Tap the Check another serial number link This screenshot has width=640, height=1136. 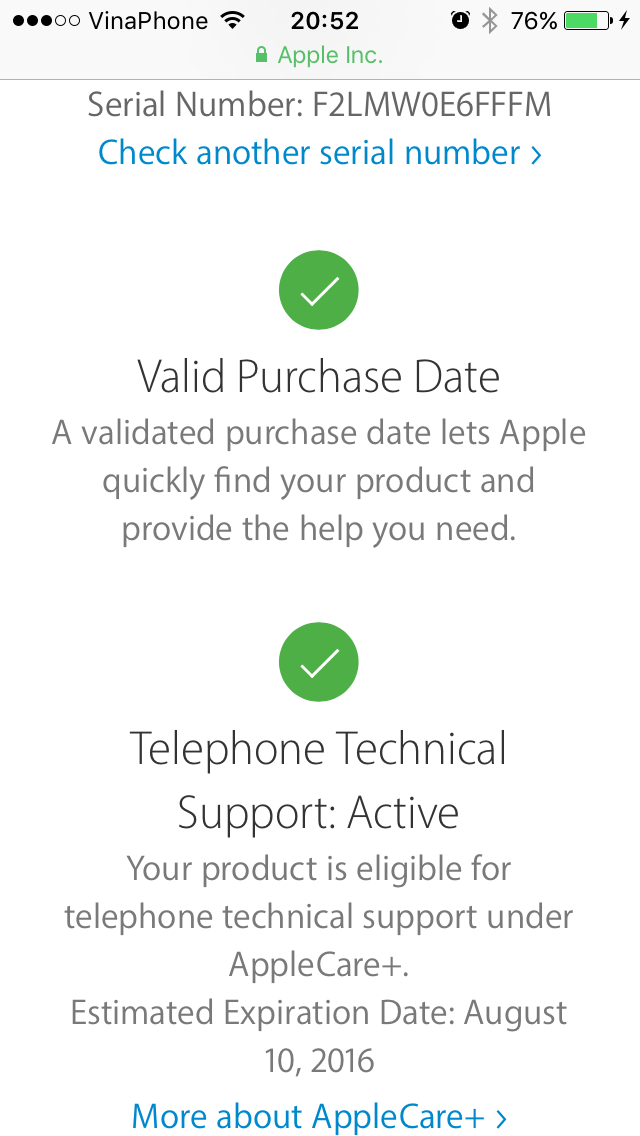click(320, 153)
